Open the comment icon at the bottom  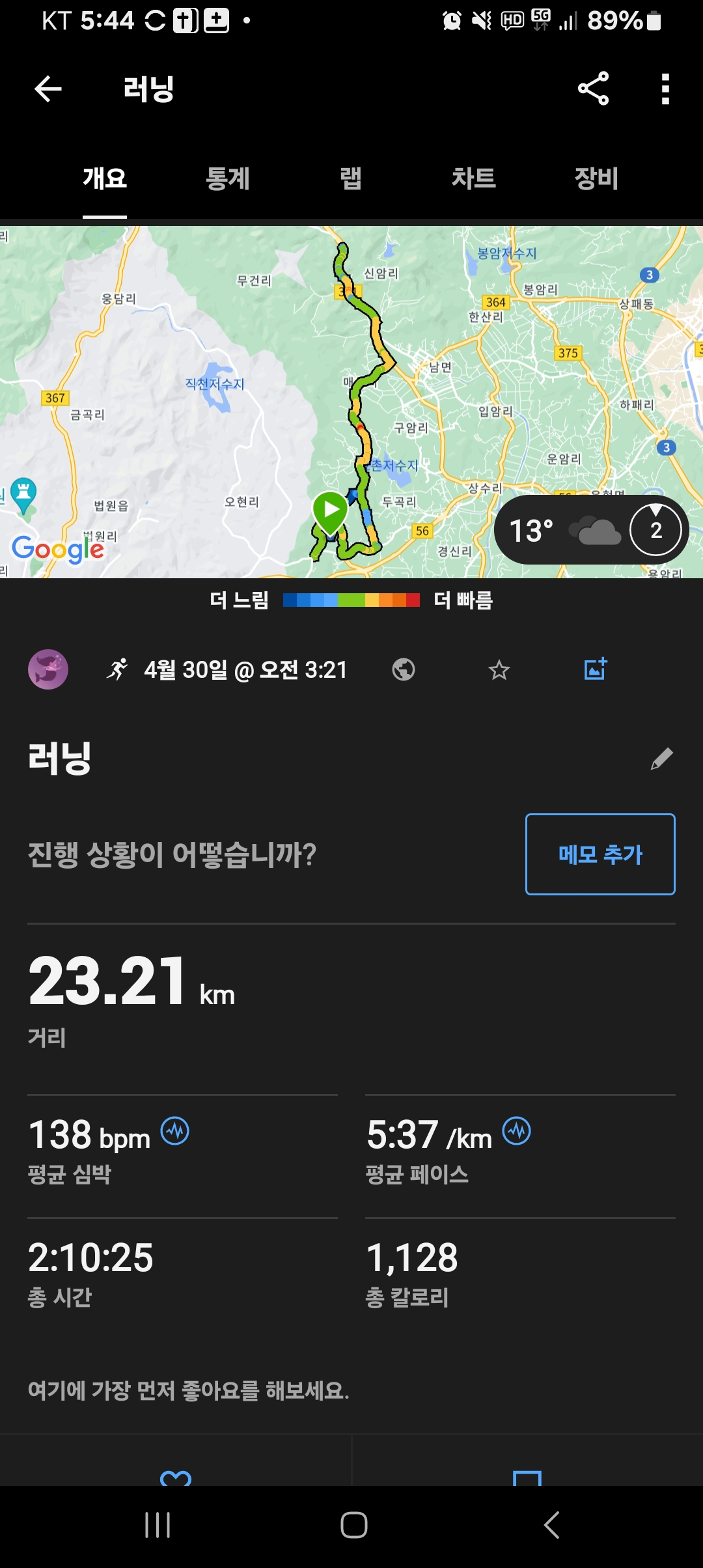click(527, 1477)
